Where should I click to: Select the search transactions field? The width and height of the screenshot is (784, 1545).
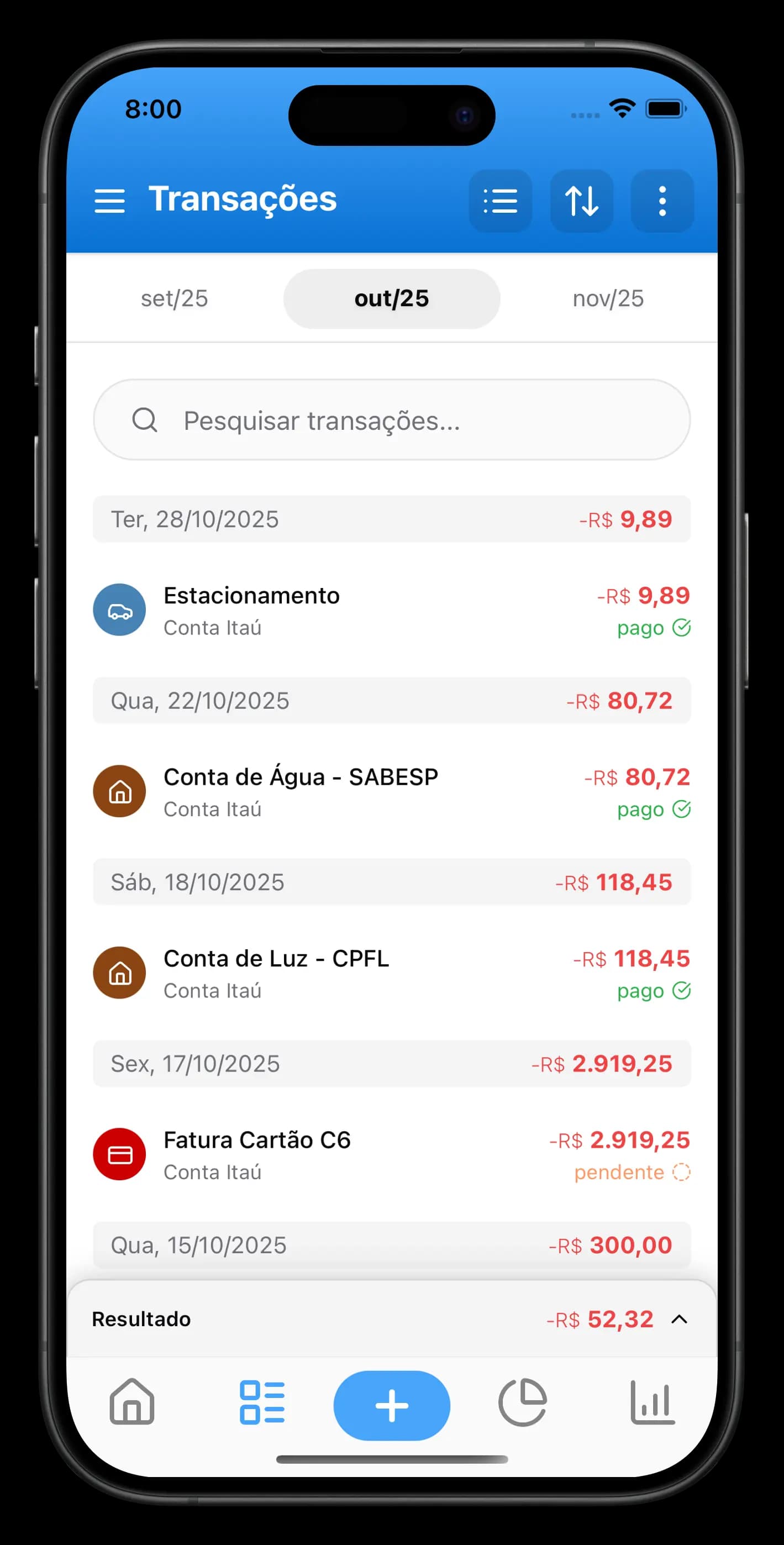(x=392, y=421)
